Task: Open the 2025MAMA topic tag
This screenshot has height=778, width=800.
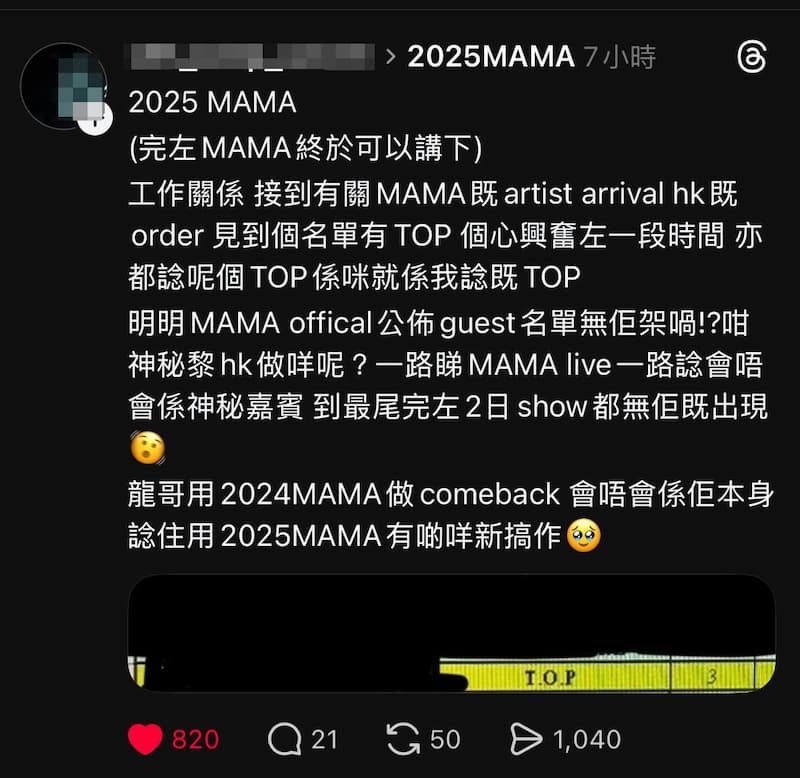Action: tap(490, 57)
